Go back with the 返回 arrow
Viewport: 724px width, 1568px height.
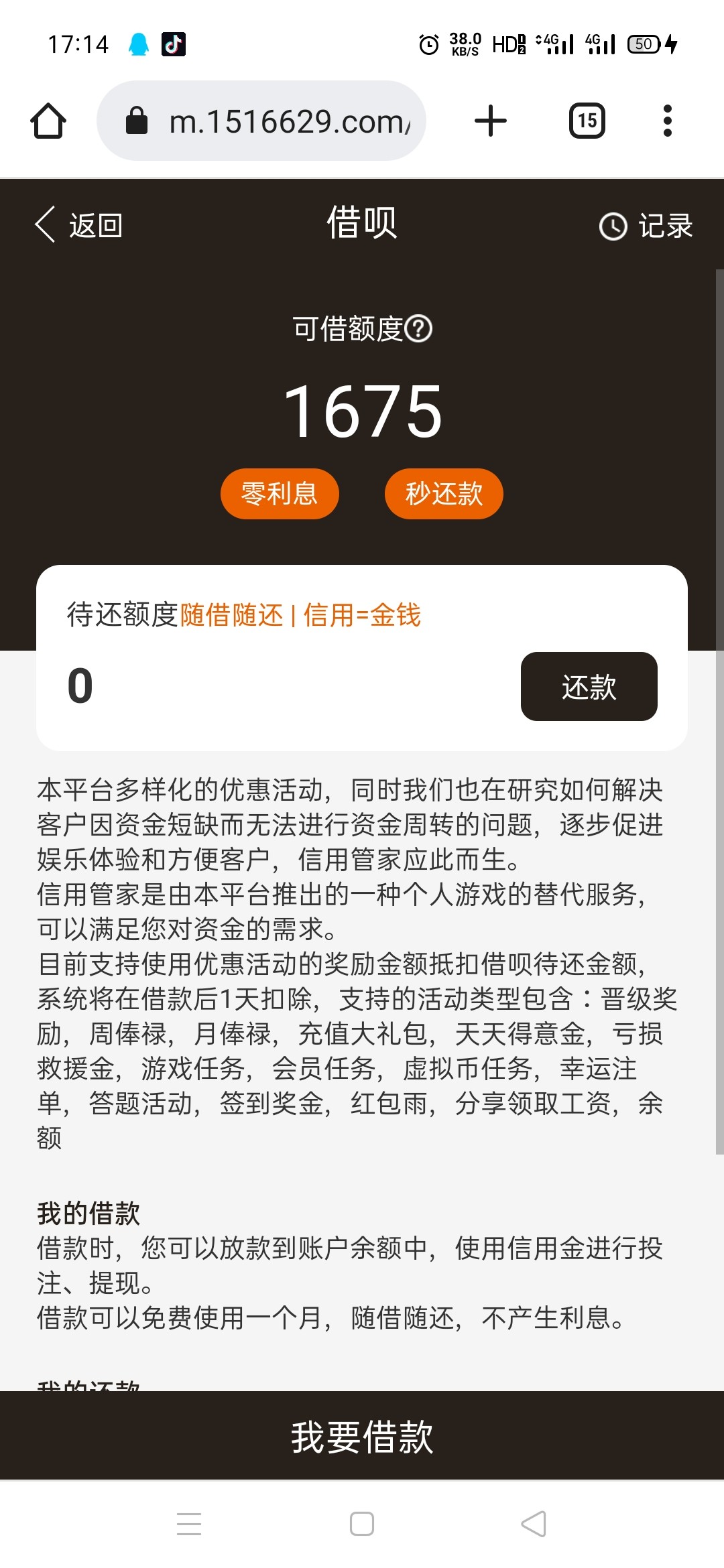77,225
